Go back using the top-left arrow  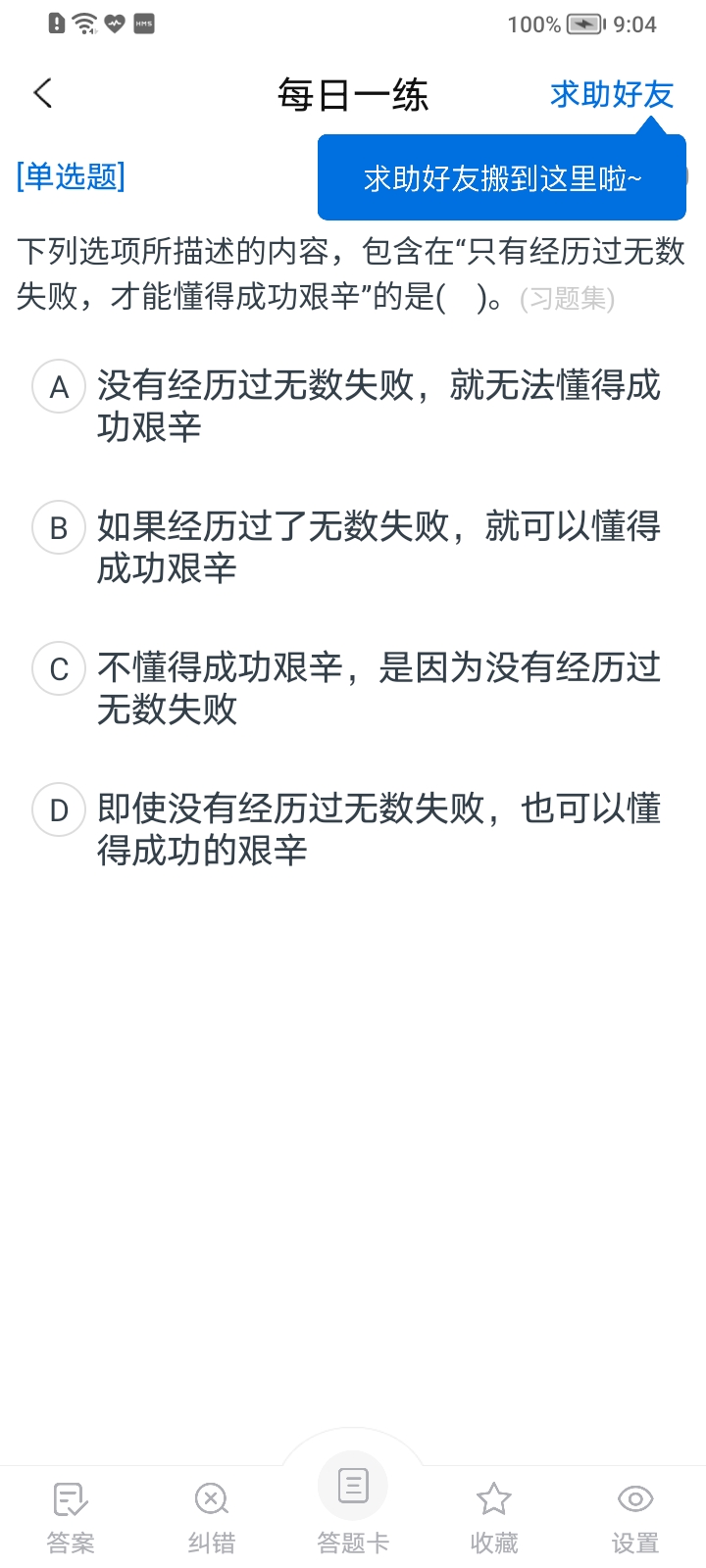42,94
